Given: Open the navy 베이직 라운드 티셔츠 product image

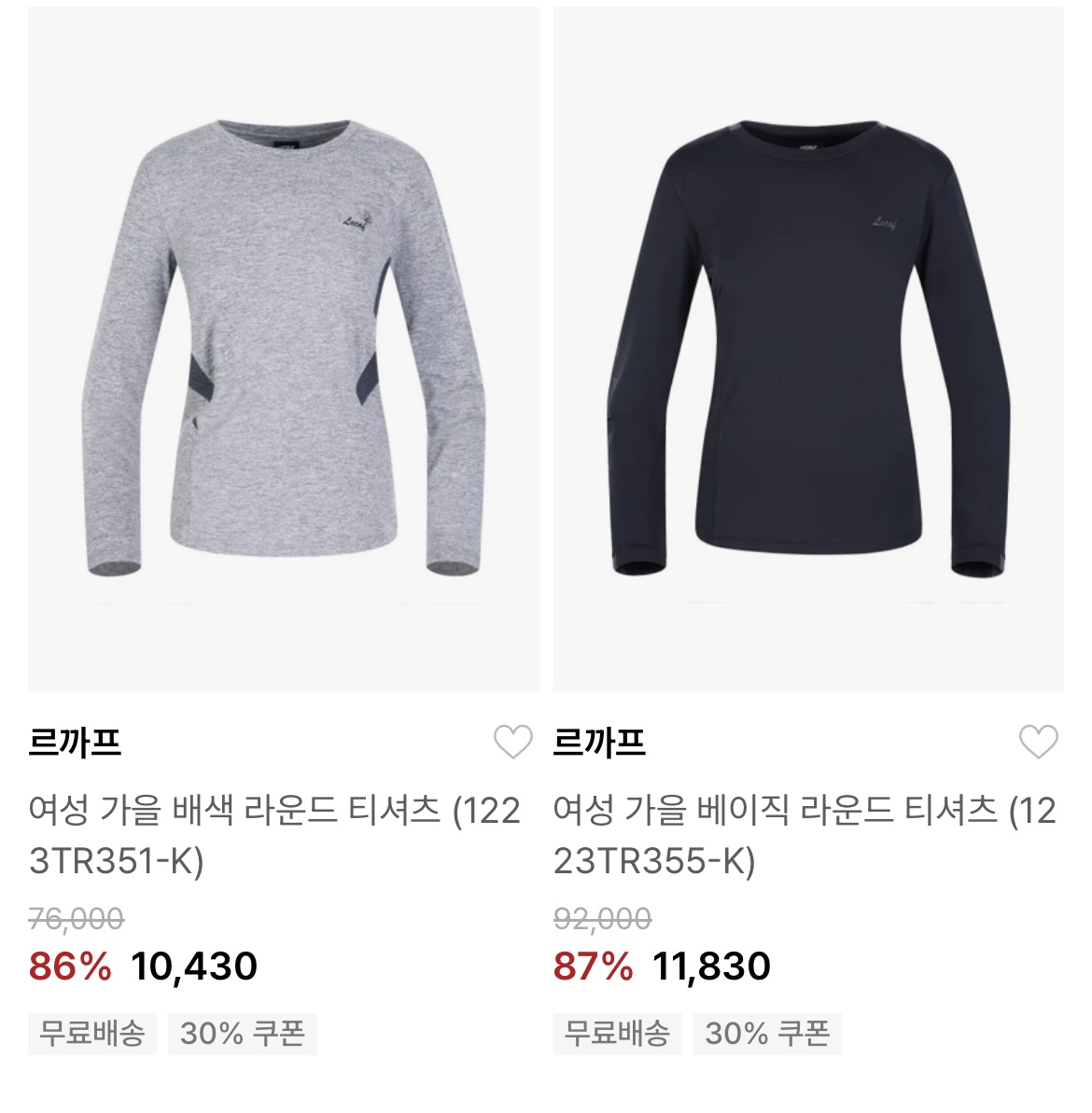Looking at the screenshot, I should click(x=808, y=350).
